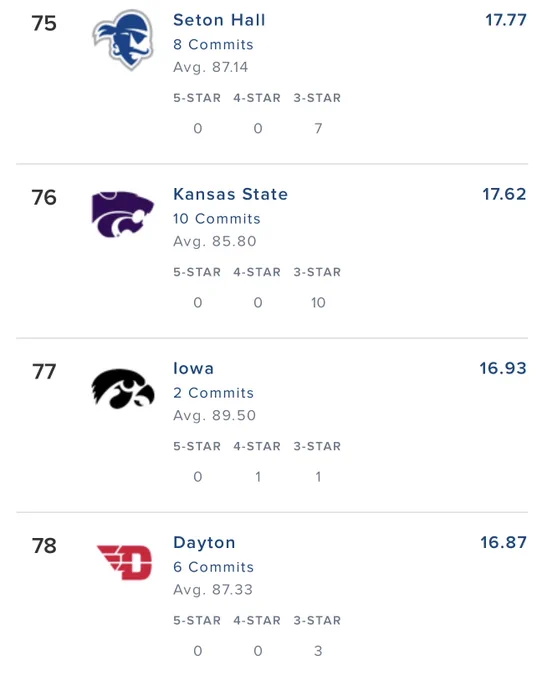Tap Kansas State's 17.62 points score
Viewport: 537px width, 680px height.
504,194
